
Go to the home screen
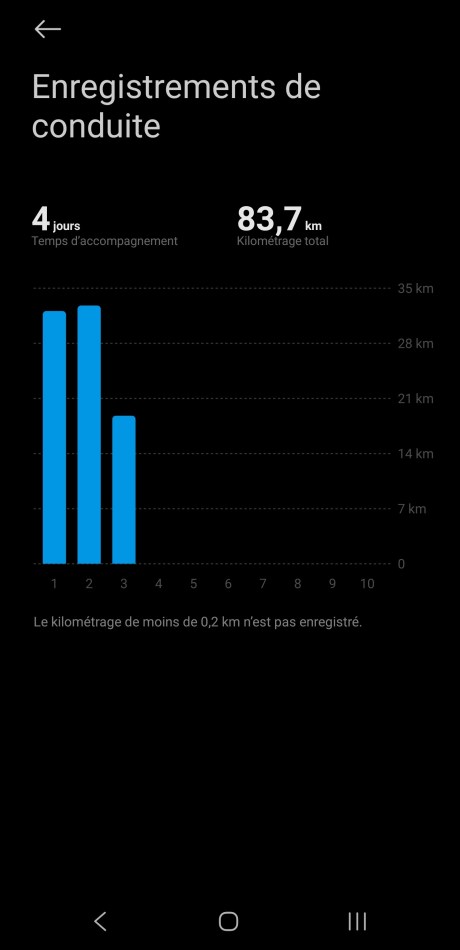228,921
